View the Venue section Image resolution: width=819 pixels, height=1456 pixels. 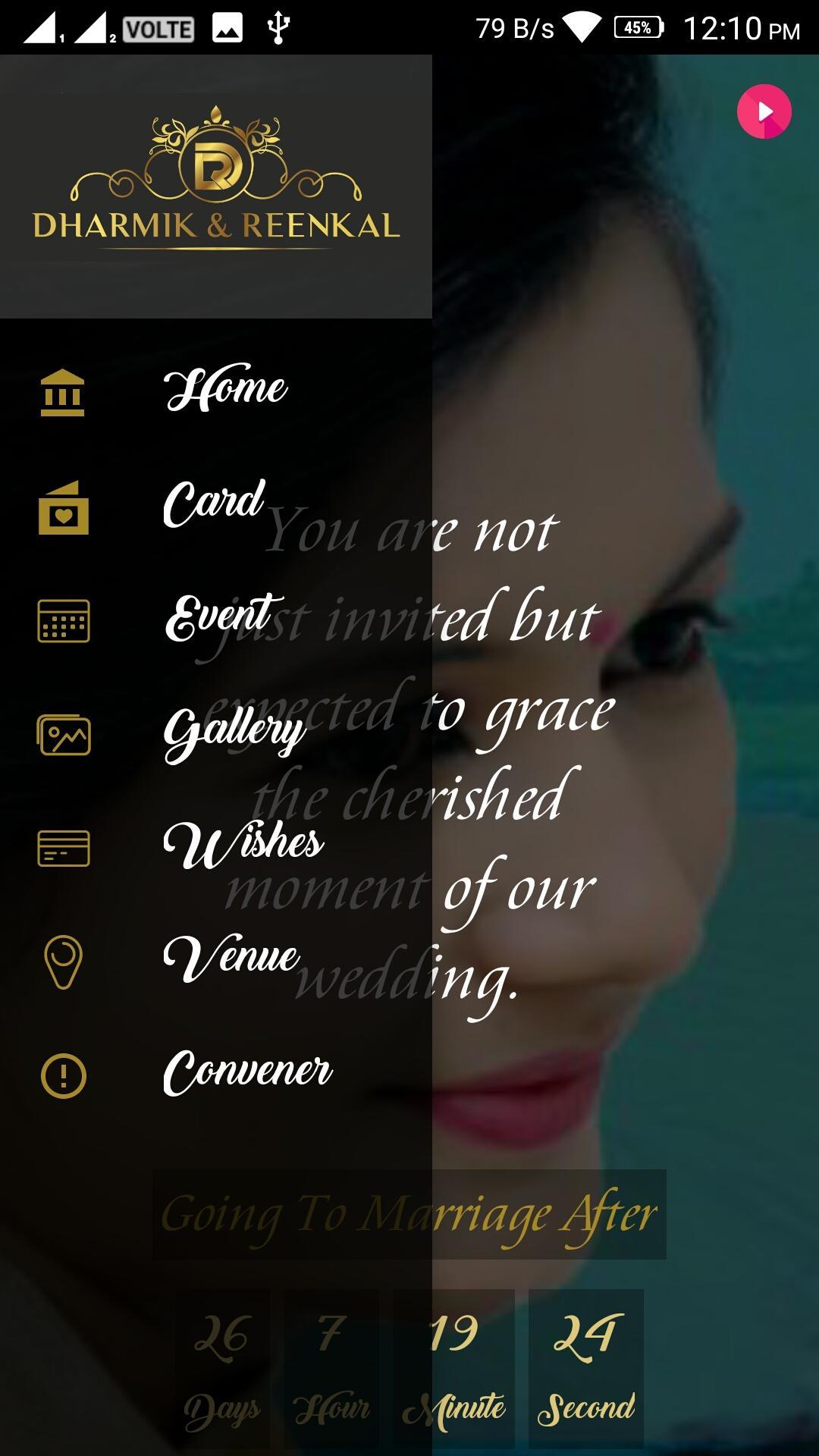tap(231, 959)
